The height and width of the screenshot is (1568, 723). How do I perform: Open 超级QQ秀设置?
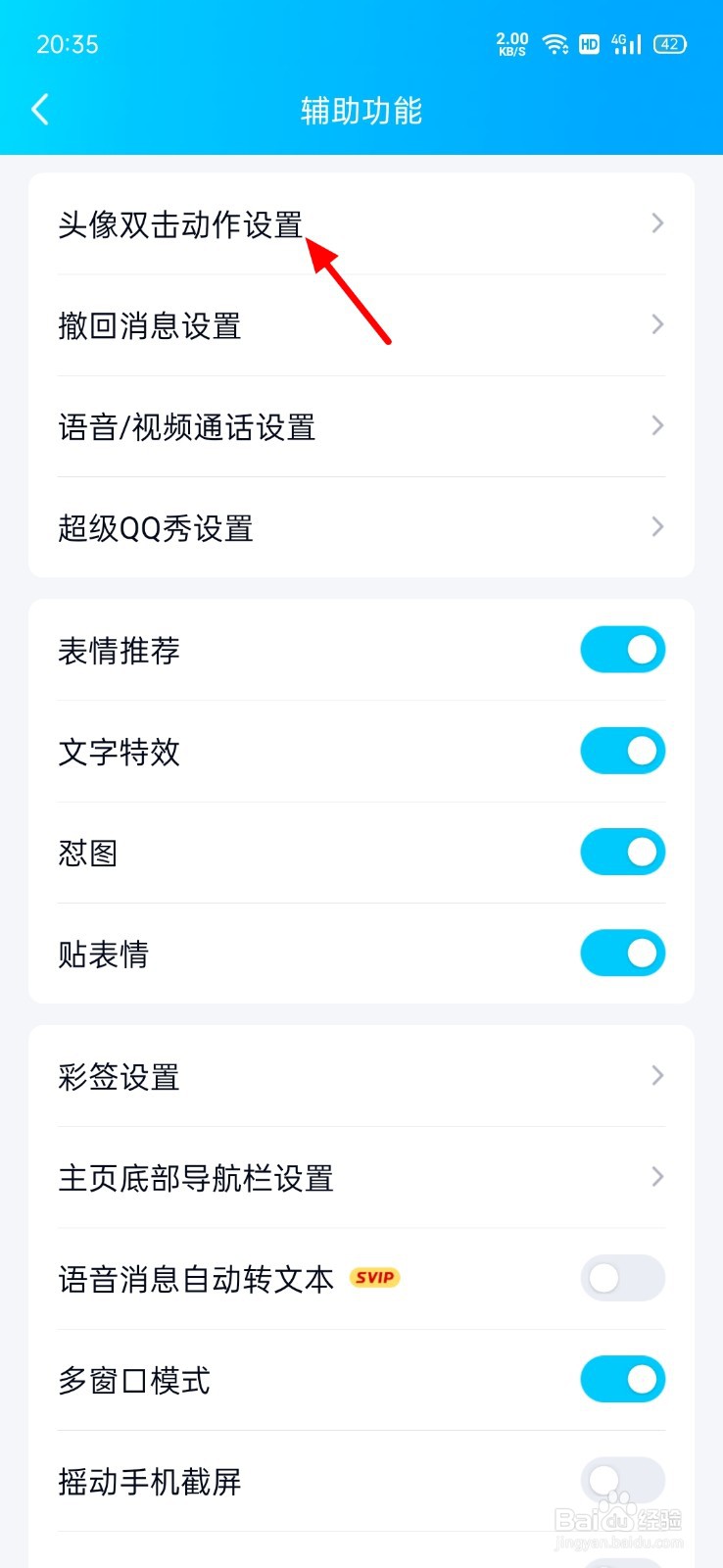pos(361,527)
